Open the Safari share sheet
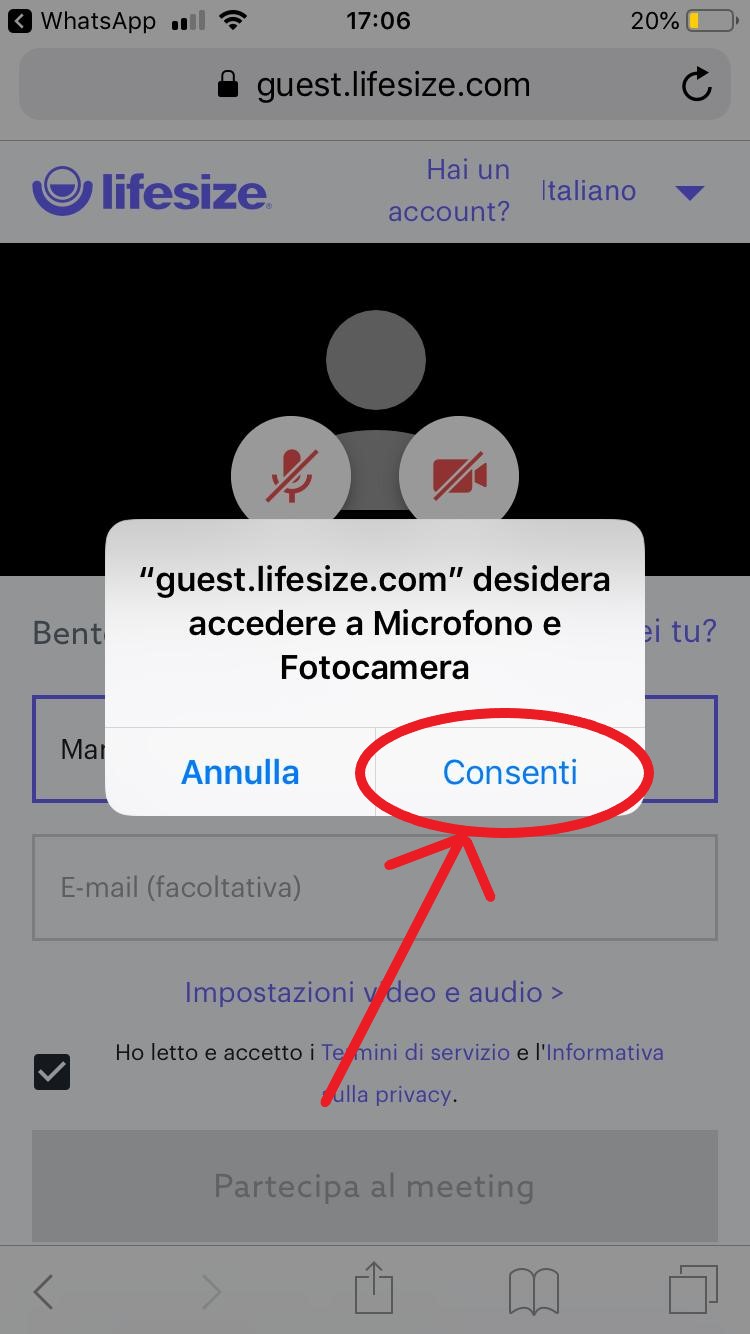The width and height of the screenshot is (750, 1334). [374, 1288]
